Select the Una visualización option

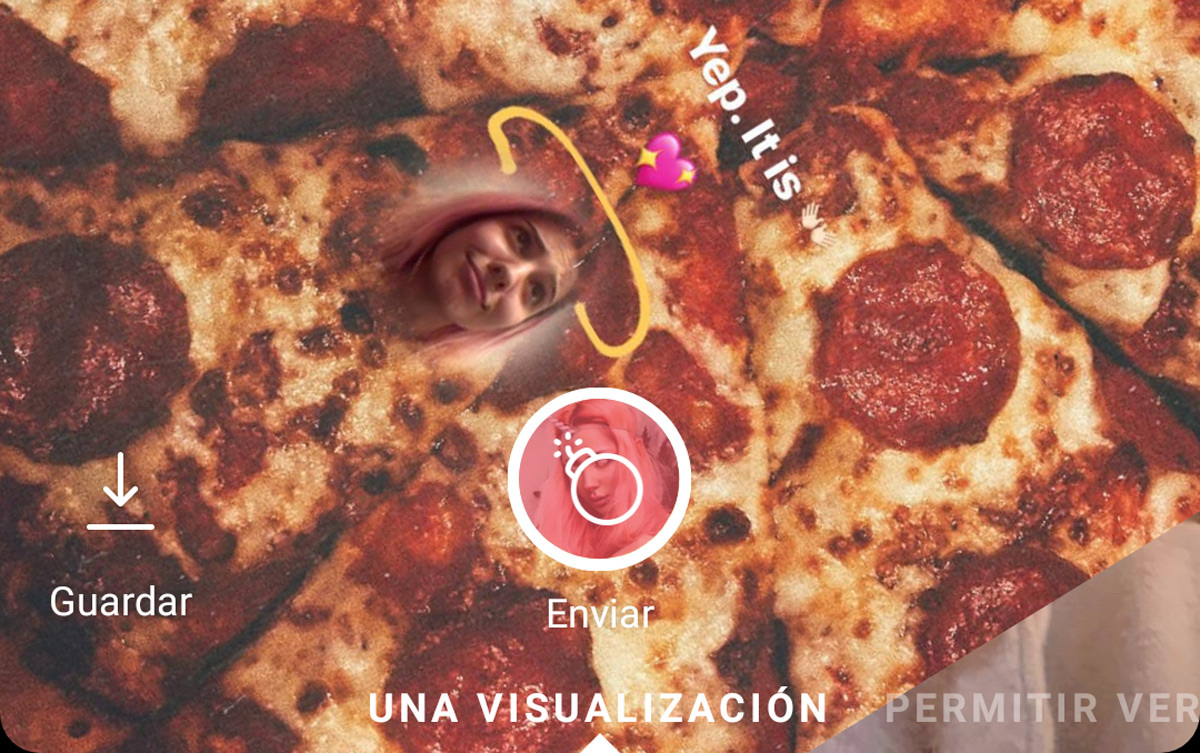coord(598,707)
